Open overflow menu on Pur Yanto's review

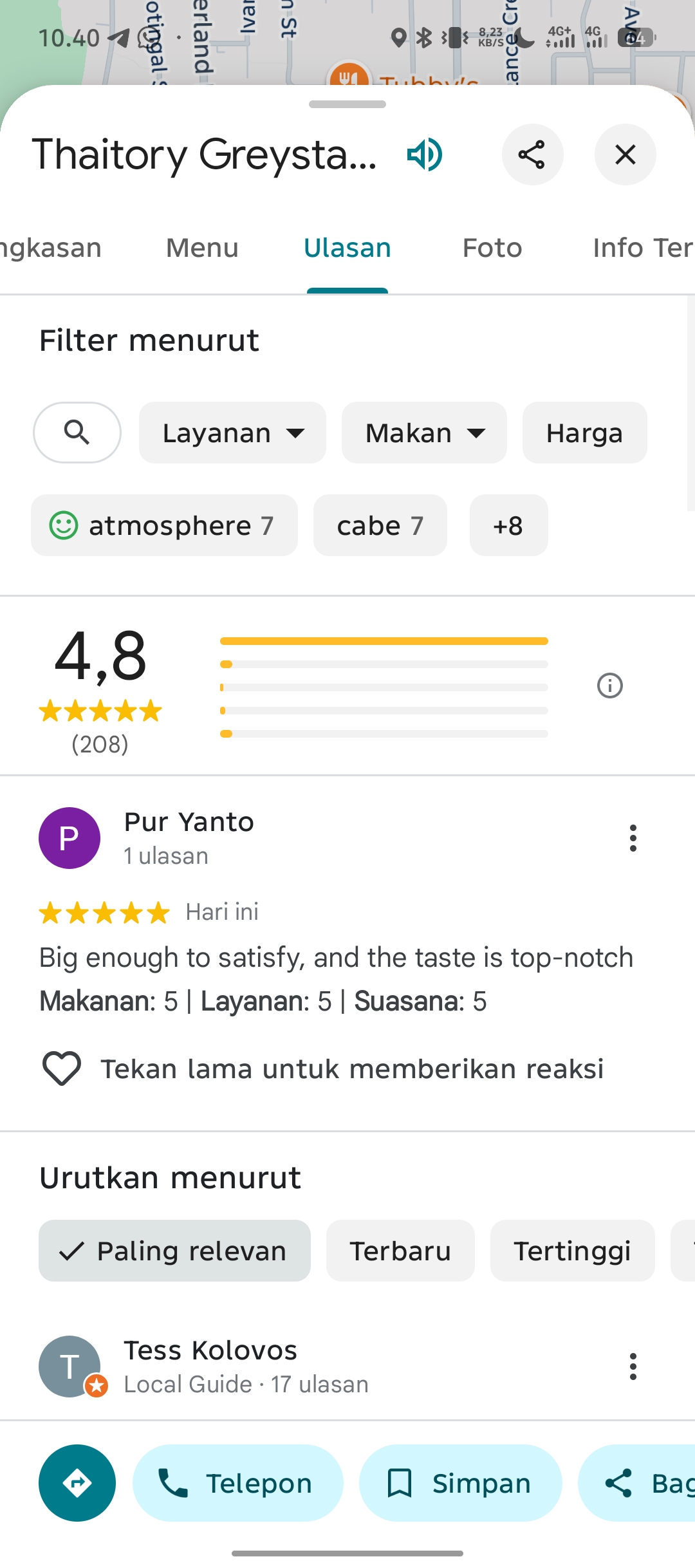click(x=633, y=838)
